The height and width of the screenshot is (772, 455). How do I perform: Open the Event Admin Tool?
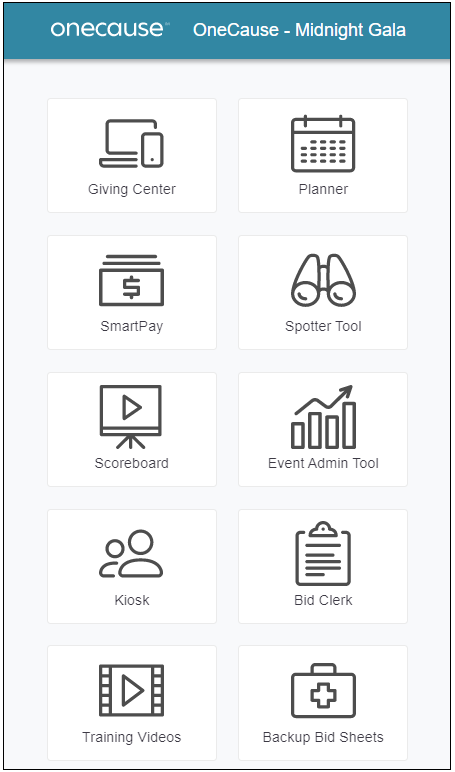tap(323, 429)
